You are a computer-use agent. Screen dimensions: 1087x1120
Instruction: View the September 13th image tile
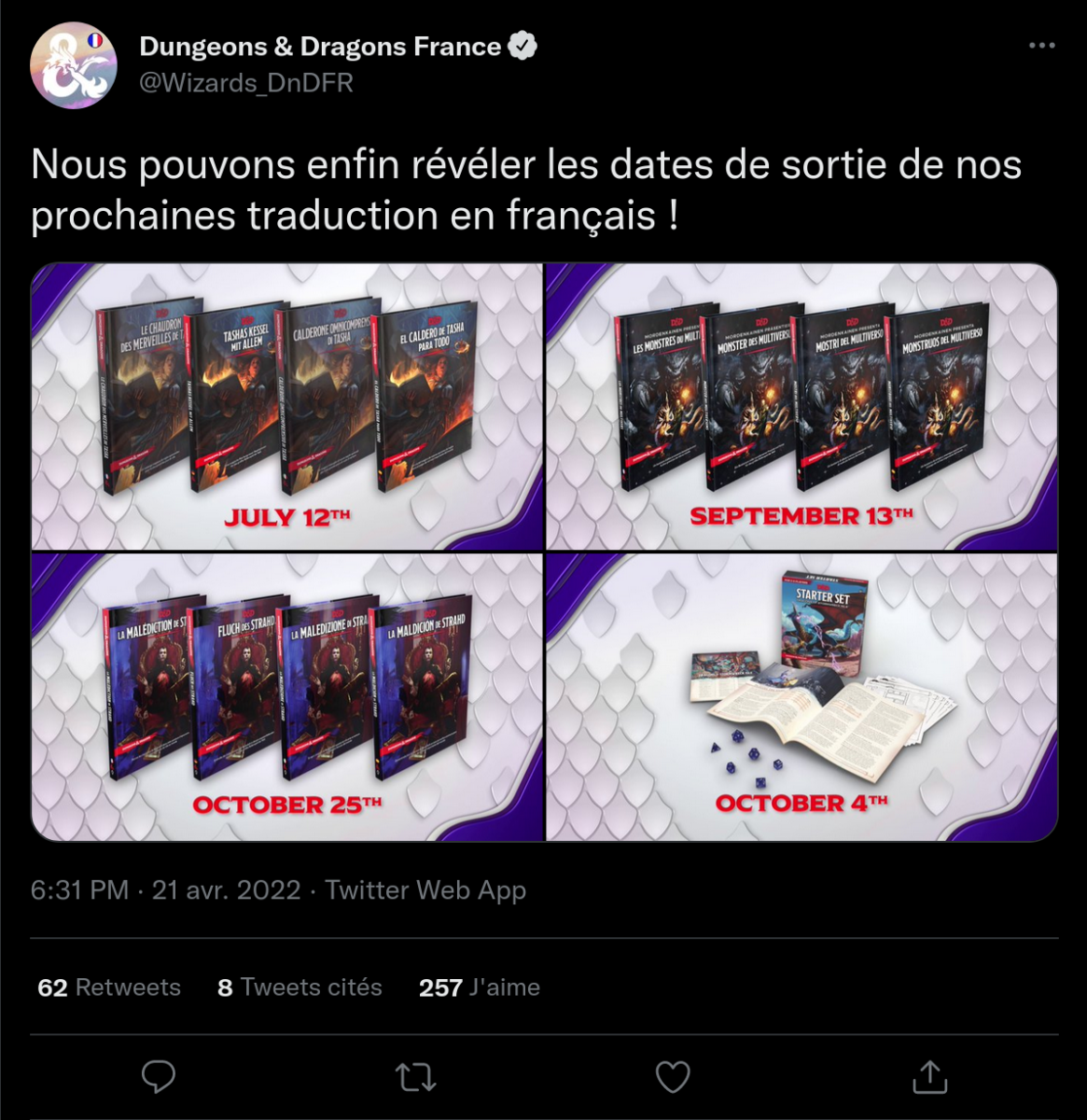[x=801, y=407]
